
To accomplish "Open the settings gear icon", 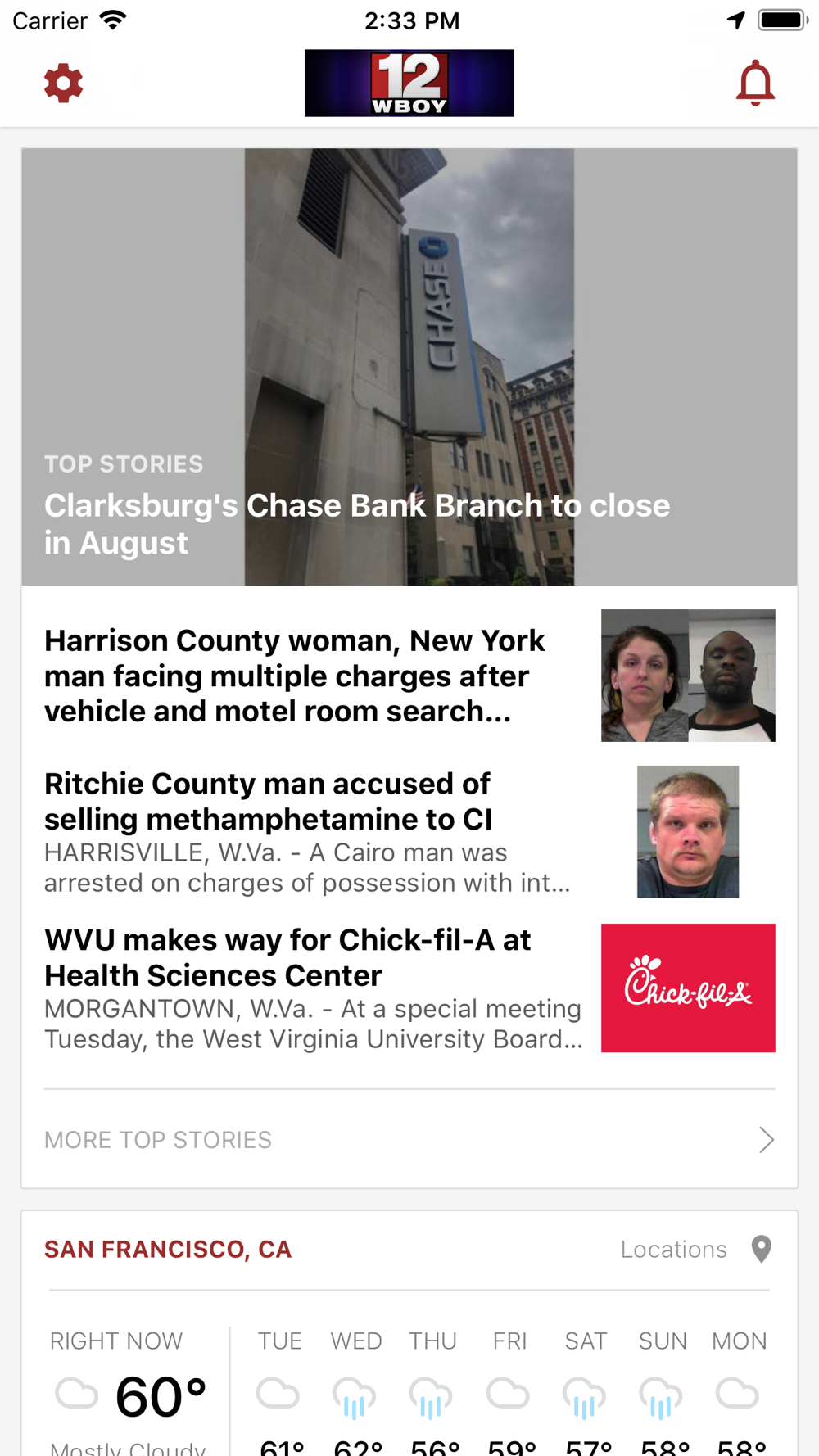I will 63,84.
